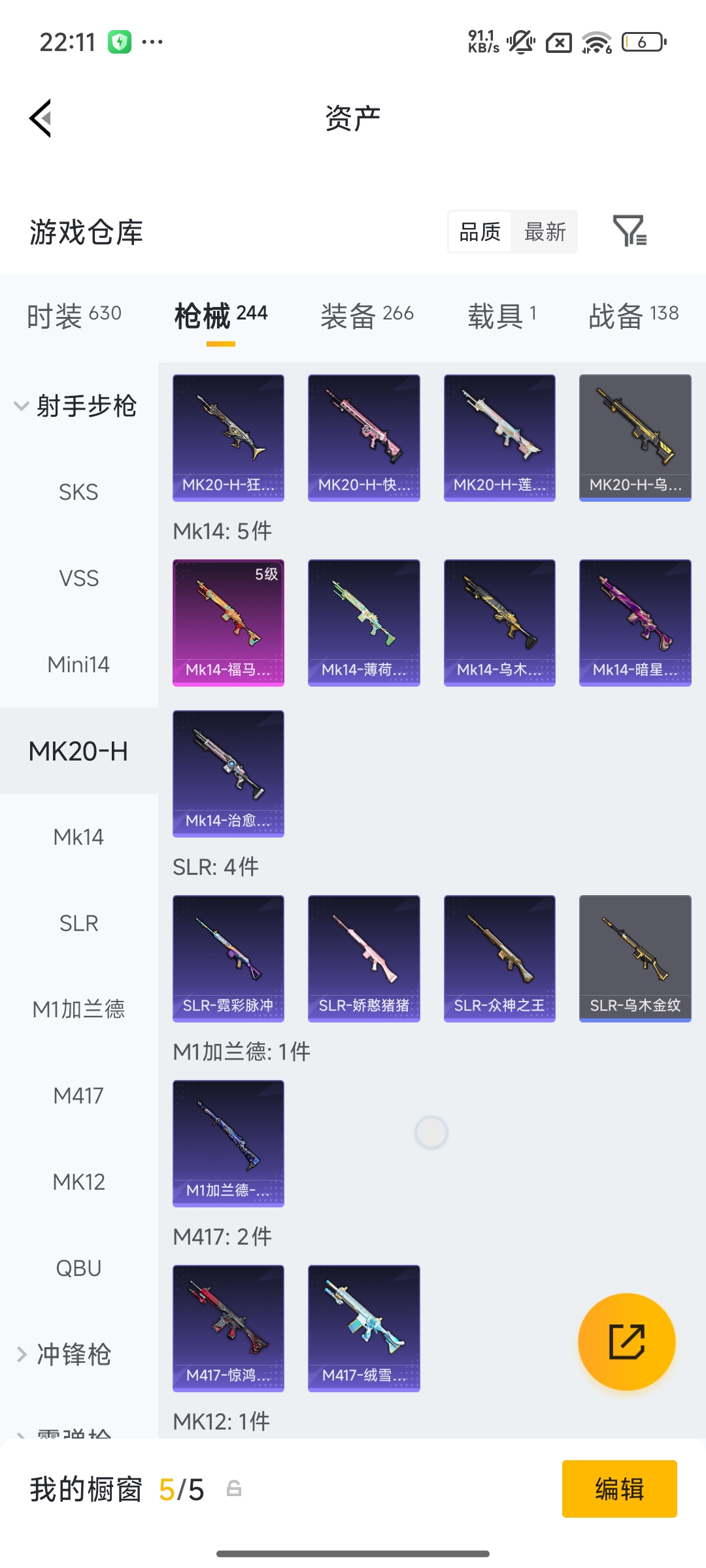Select the 战备 tab
The width and height of the screenshot is (706, 1568).
tap(633, 316)
